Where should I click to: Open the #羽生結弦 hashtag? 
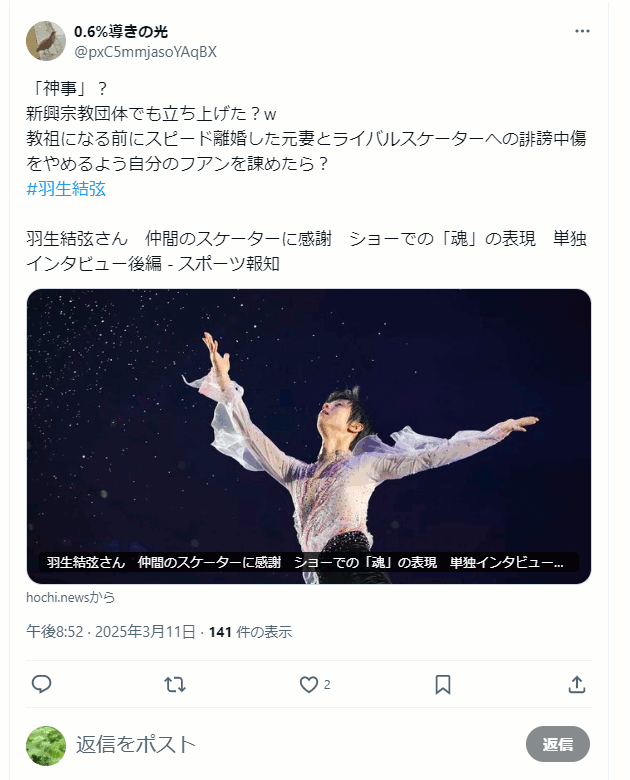(66, 188)
